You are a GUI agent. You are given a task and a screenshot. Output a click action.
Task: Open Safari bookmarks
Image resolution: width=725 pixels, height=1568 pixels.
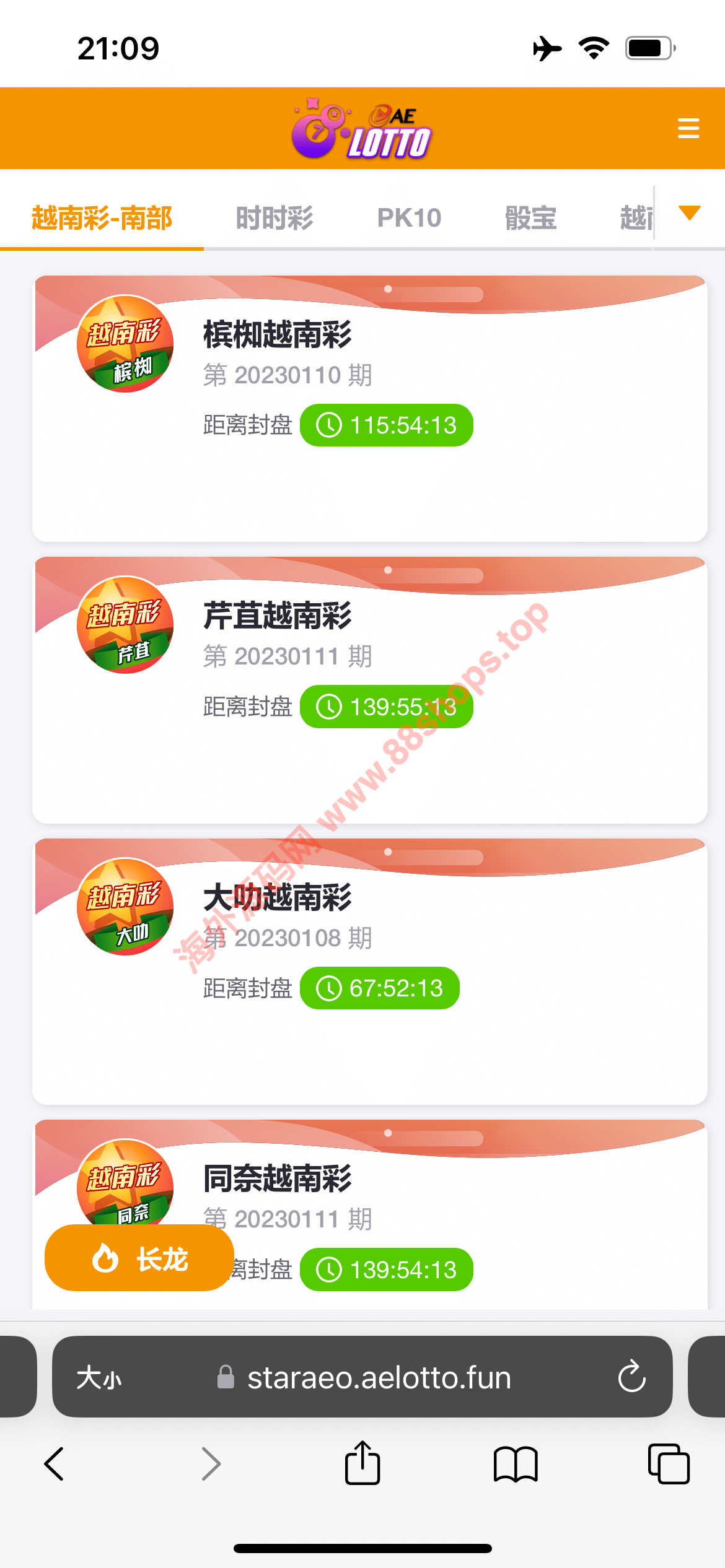[516, 1464]
